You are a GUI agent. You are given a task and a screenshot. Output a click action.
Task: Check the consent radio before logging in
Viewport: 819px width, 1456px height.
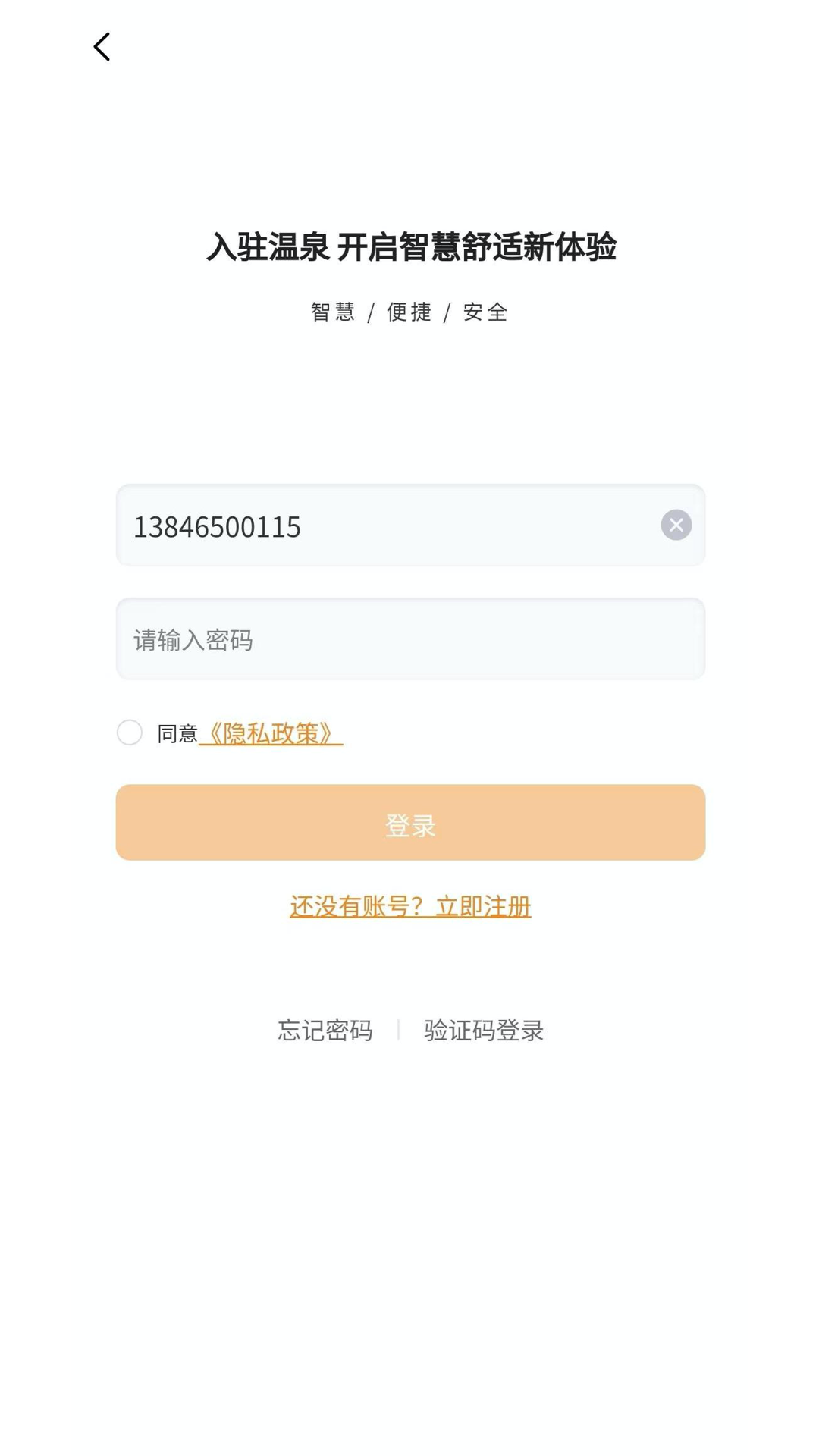pyautogui.click(x=130, y=733)
